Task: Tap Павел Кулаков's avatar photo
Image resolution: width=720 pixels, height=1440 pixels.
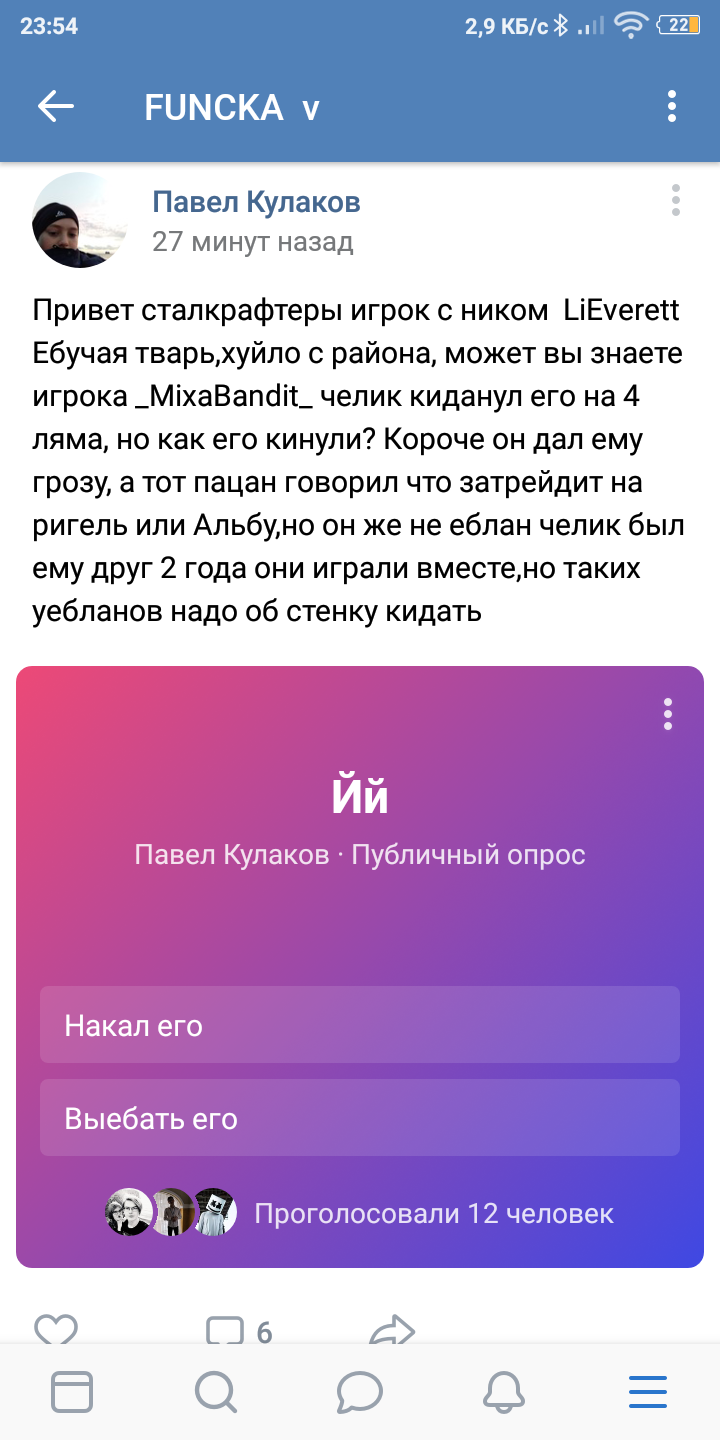Action: pyautogui.click(x=80, y=220)
